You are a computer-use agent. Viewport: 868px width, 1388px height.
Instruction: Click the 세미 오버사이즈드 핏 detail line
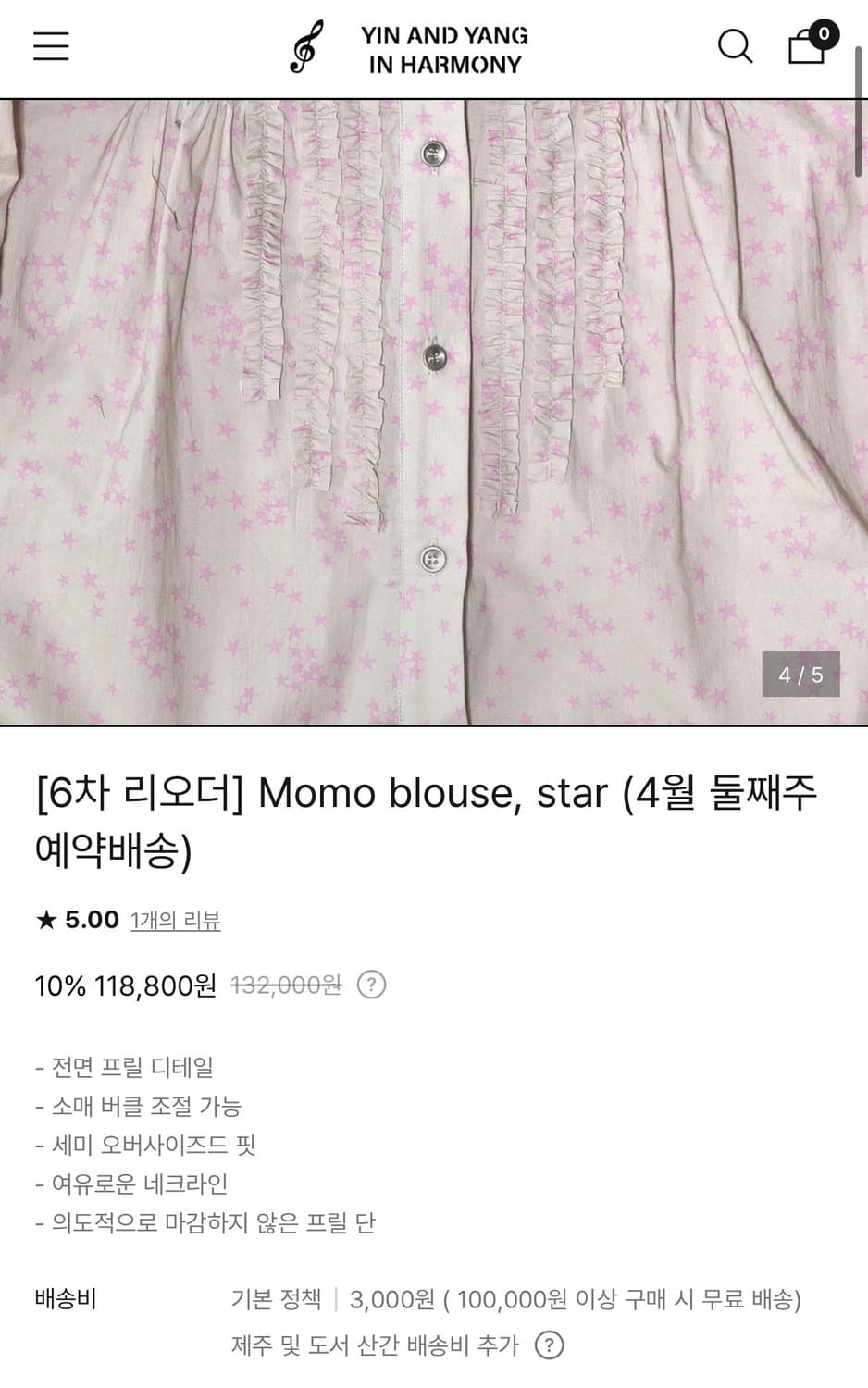pos(147,1145)
